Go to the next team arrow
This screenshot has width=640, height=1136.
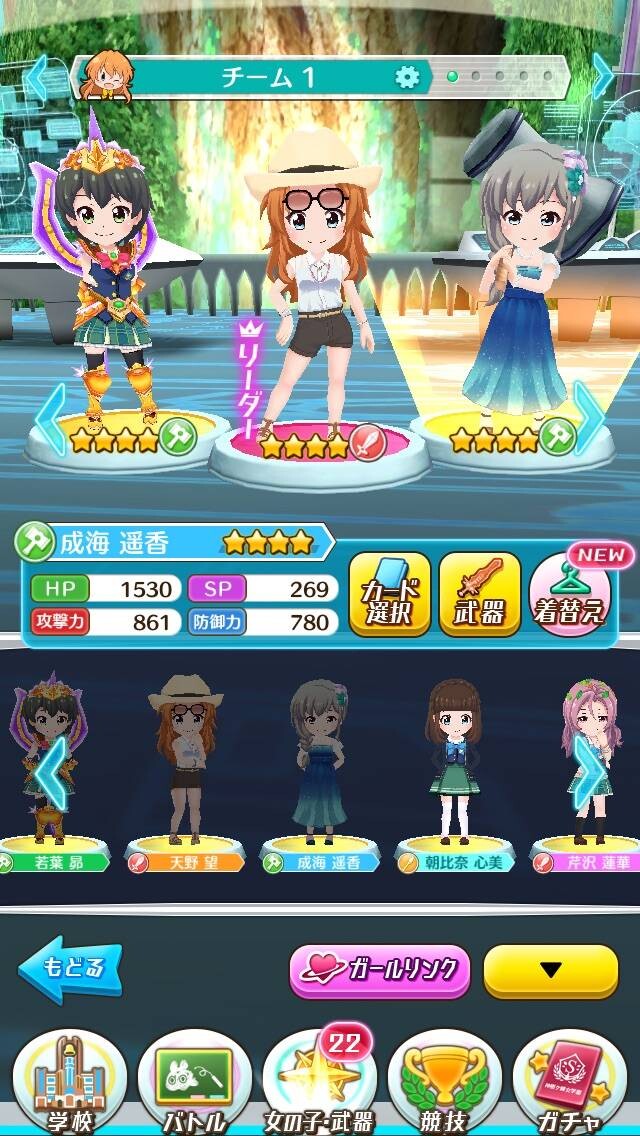603,75
